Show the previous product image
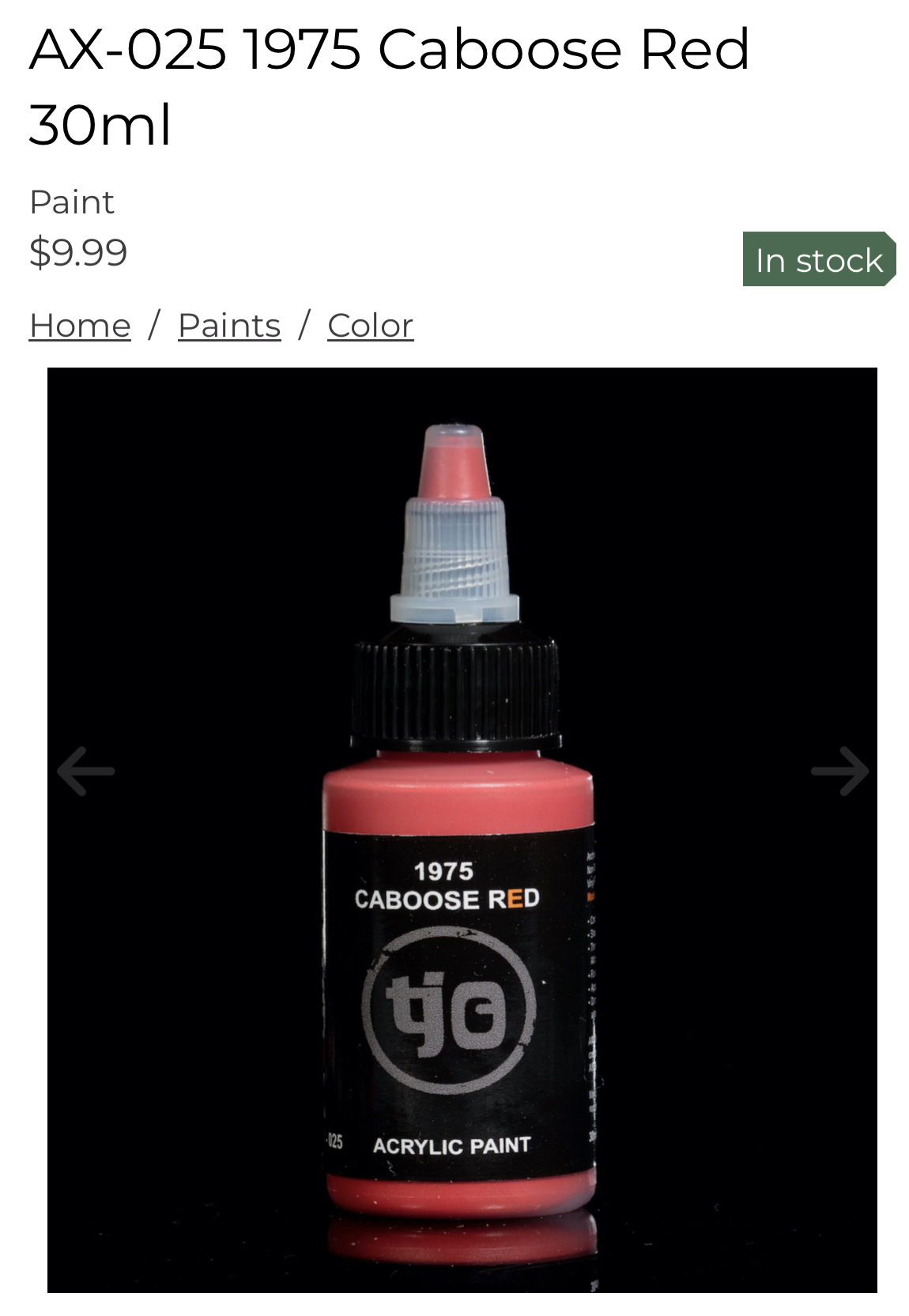 click(x=85, y=771)
